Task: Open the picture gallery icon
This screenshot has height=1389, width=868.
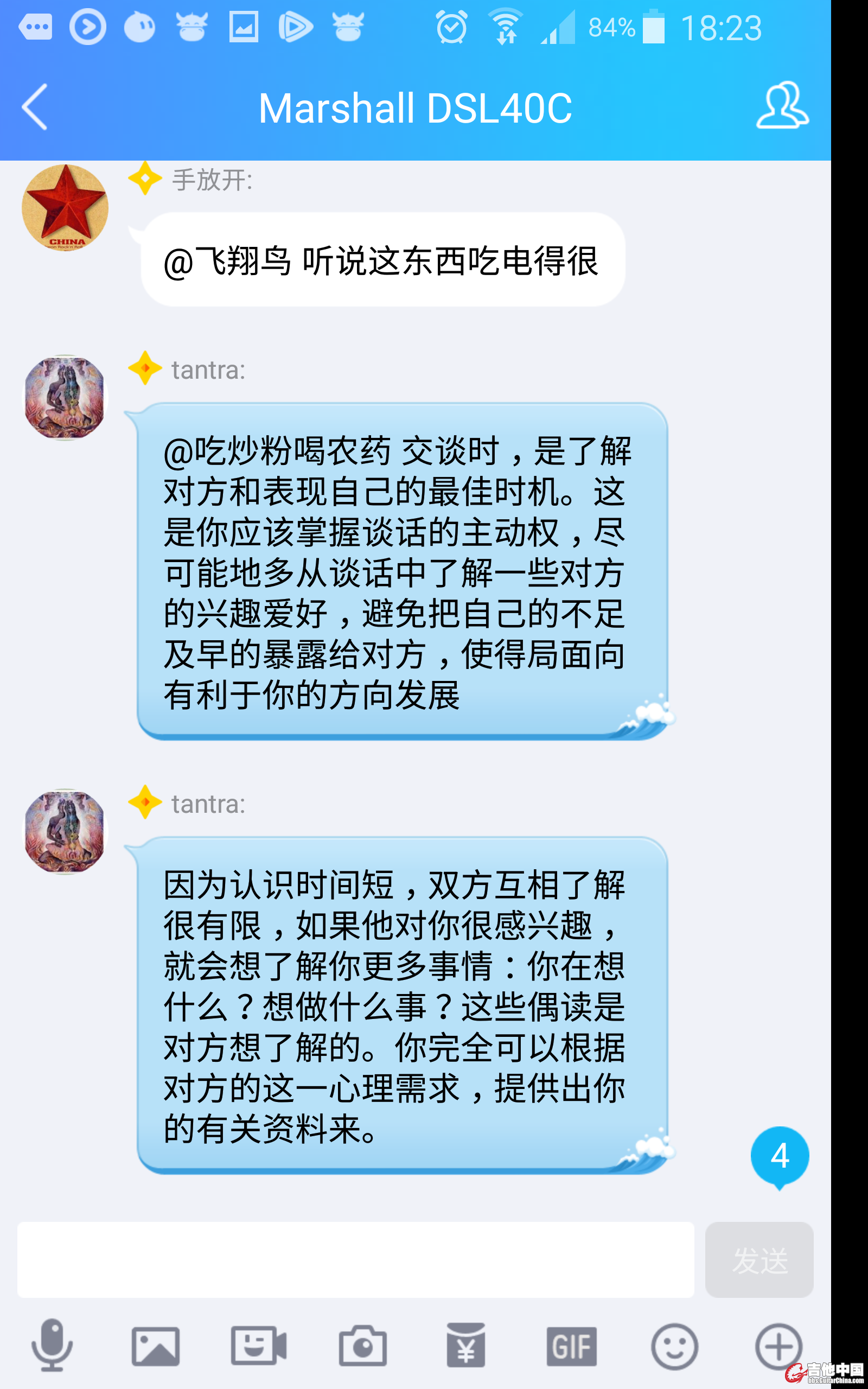Action: pyautogui.click(x=155, y=1346)
